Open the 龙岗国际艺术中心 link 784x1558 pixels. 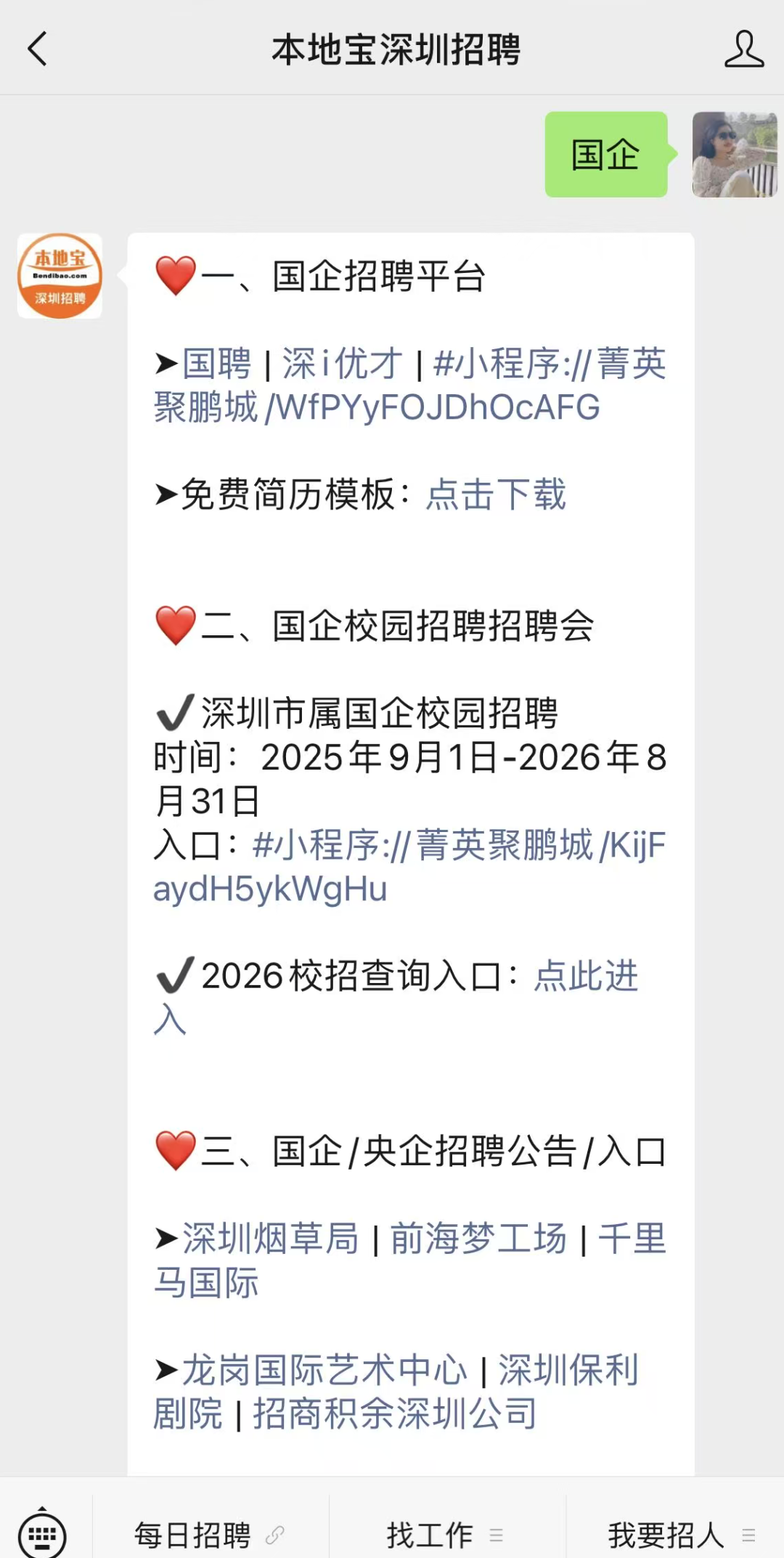coord(324,1371)
